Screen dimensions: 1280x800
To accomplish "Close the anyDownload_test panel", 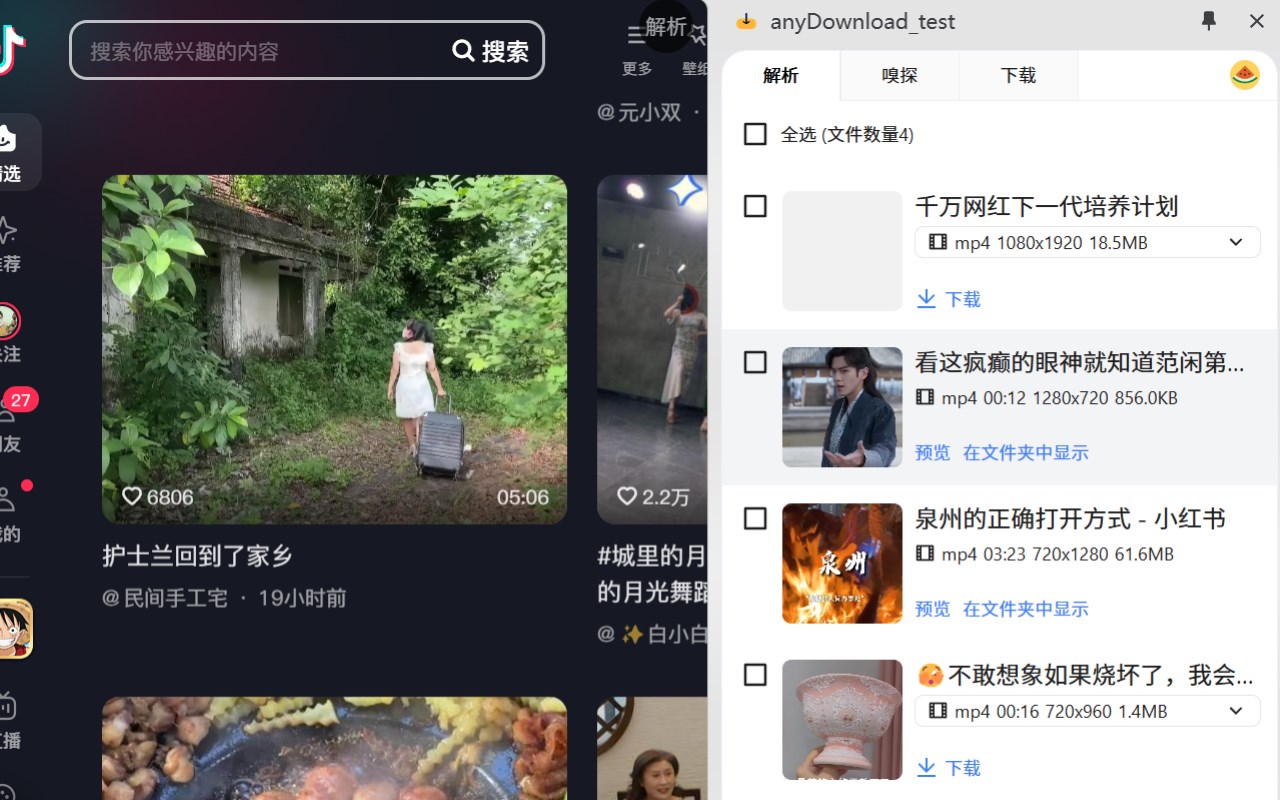I will [x=1257, y=21].
